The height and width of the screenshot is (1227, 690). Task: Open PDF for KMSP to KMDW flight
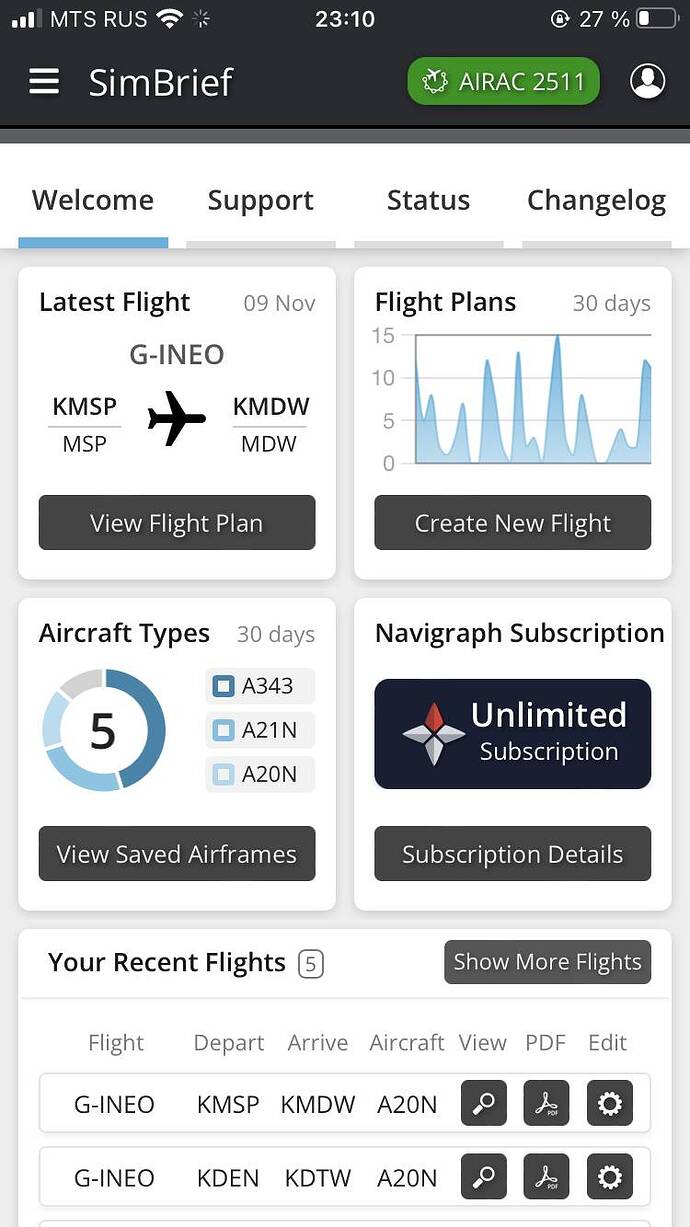(x=546, y=1104)
